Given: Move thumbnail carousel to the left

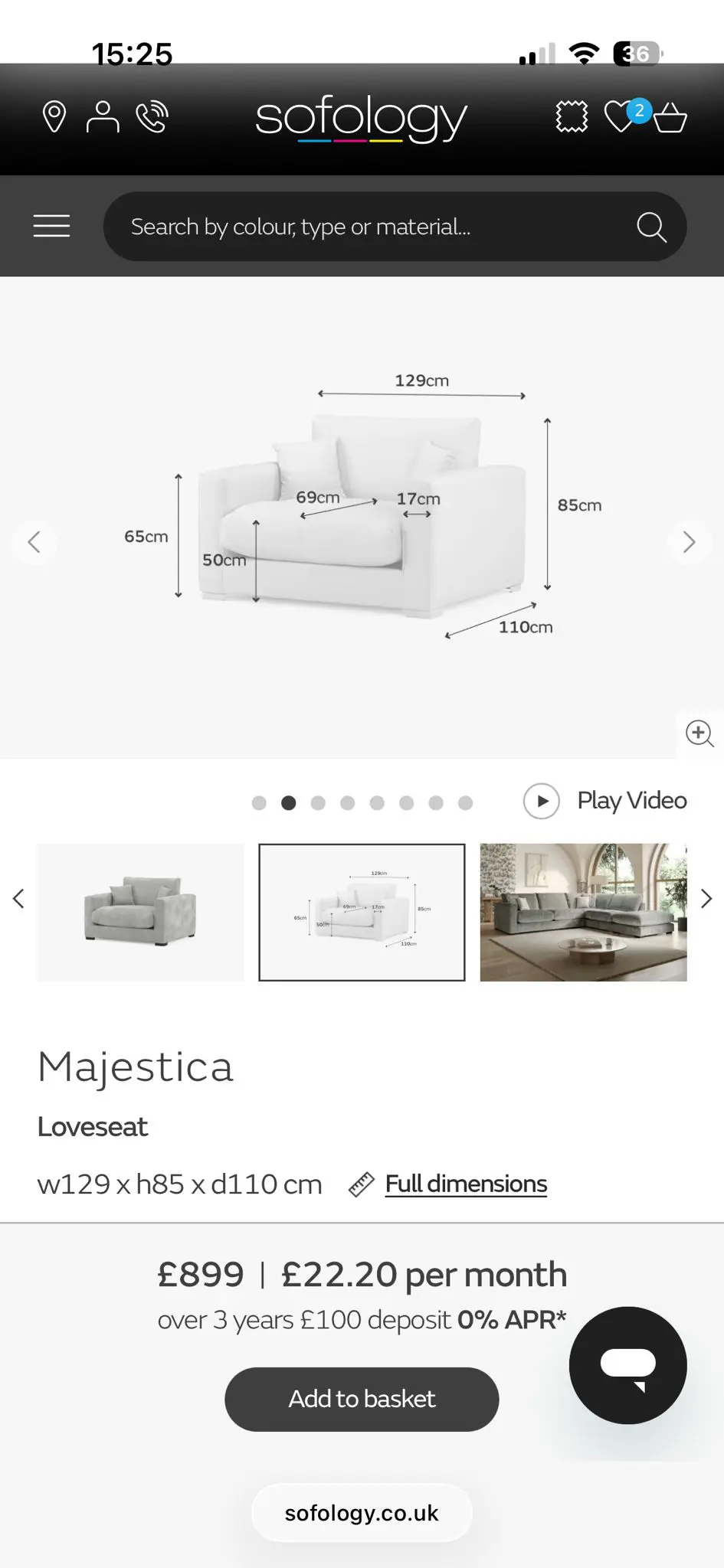Looking at the screenshot, I should pos(18,898).
